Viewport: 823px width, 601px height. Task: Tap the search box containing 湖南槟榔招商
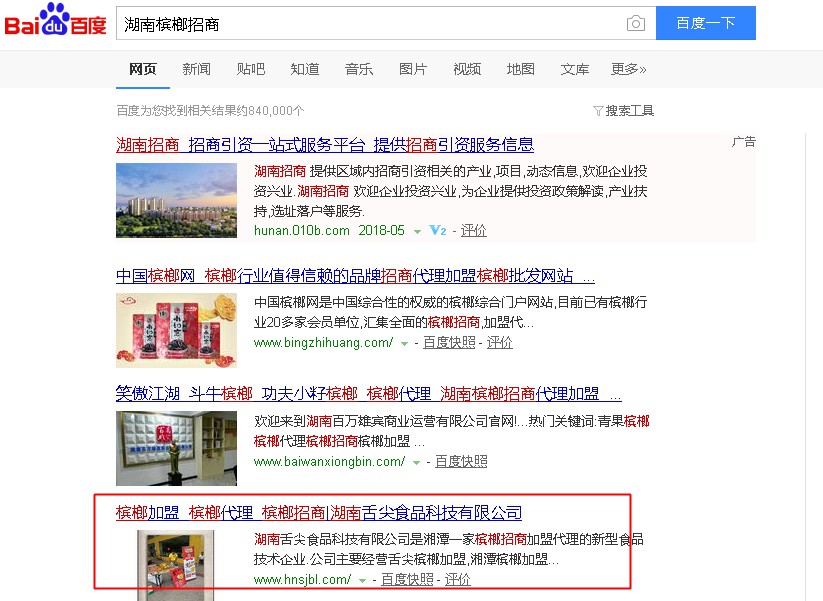(x=370, y=23)
